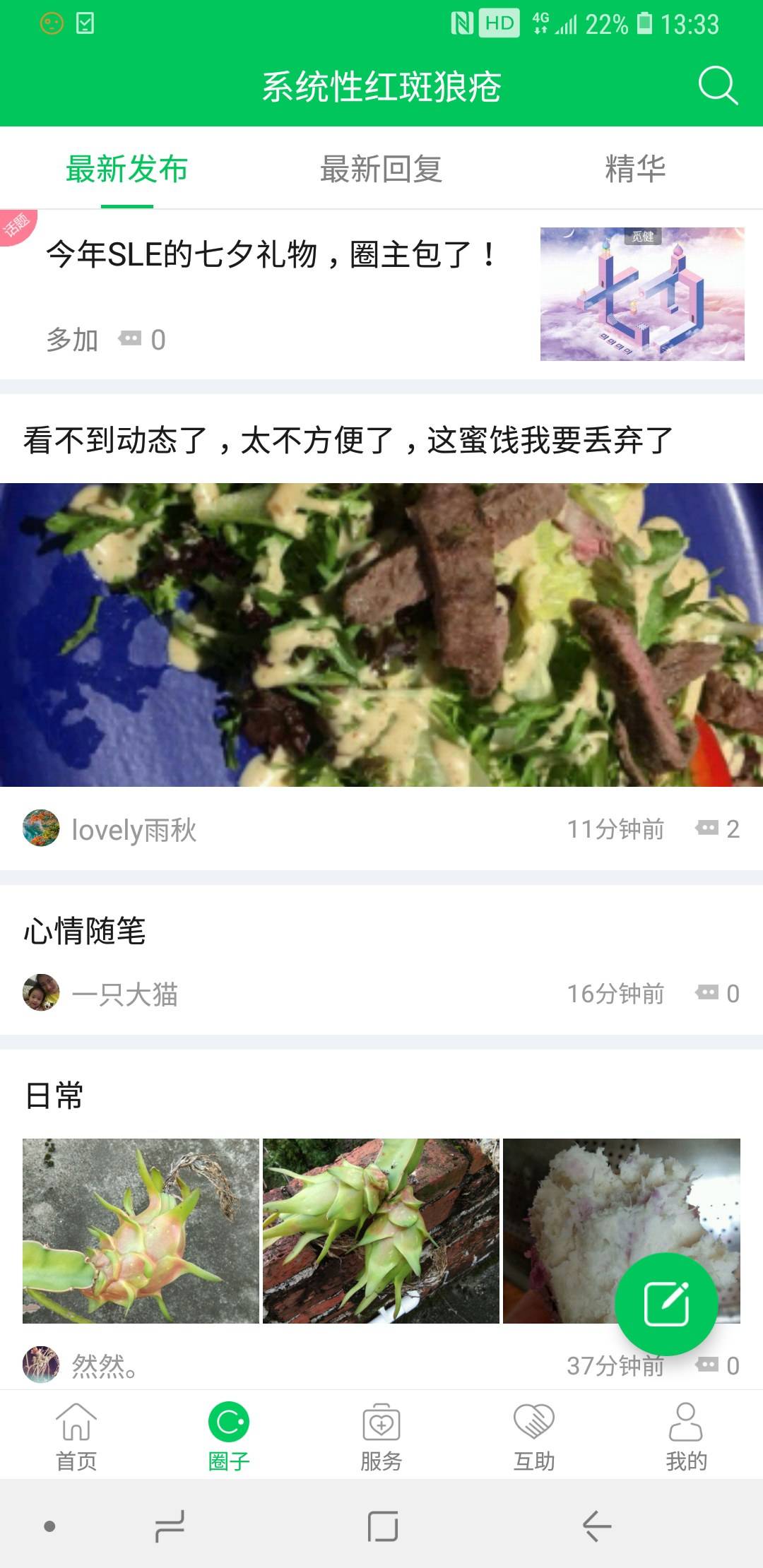Open the post about 看不到动态了
This screenshot has height=1568, width=763.
pyautogui.click(x=348, y=441)
